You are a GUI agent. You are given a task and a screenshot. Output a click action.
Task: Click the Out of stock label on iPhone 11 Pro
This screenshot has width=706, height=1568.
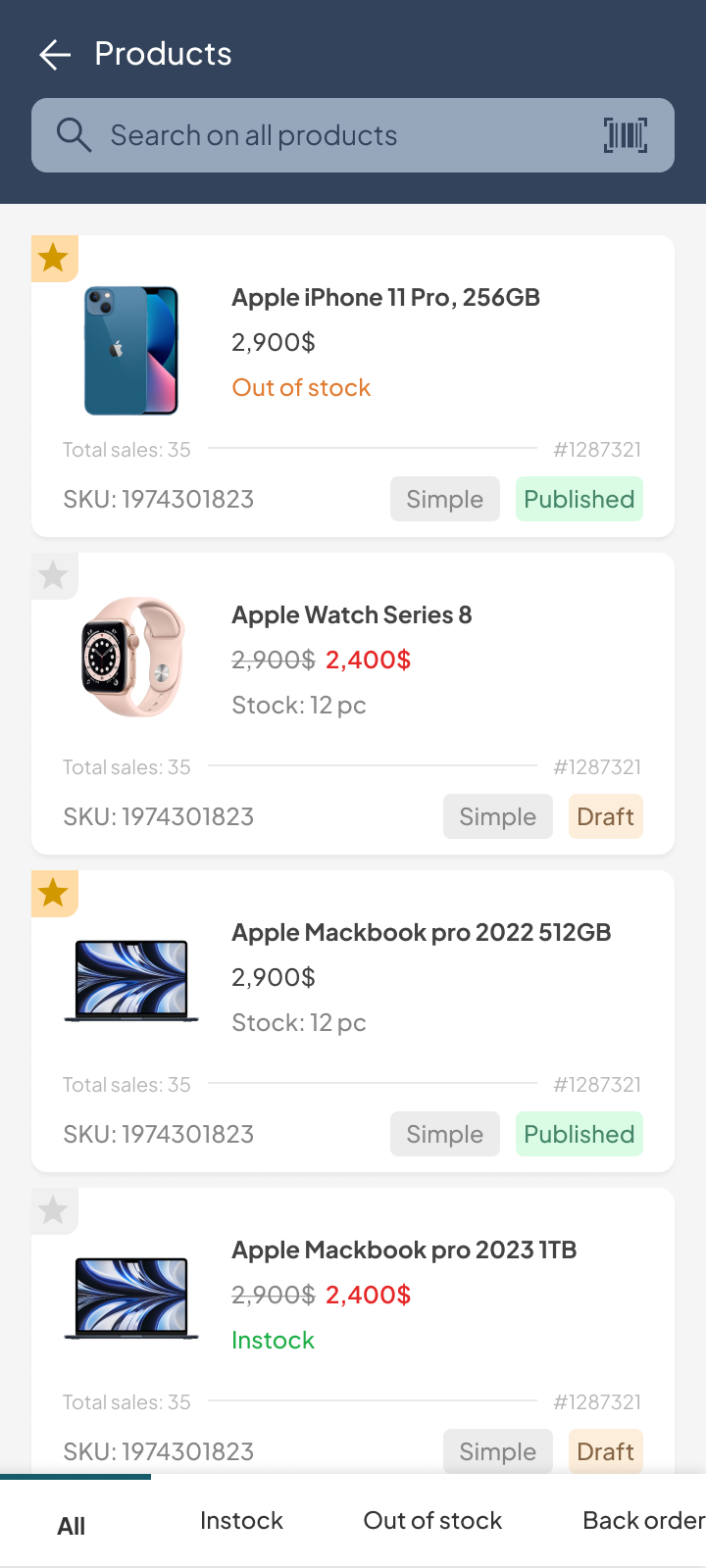pyautogui.click(x=301, y=387)
